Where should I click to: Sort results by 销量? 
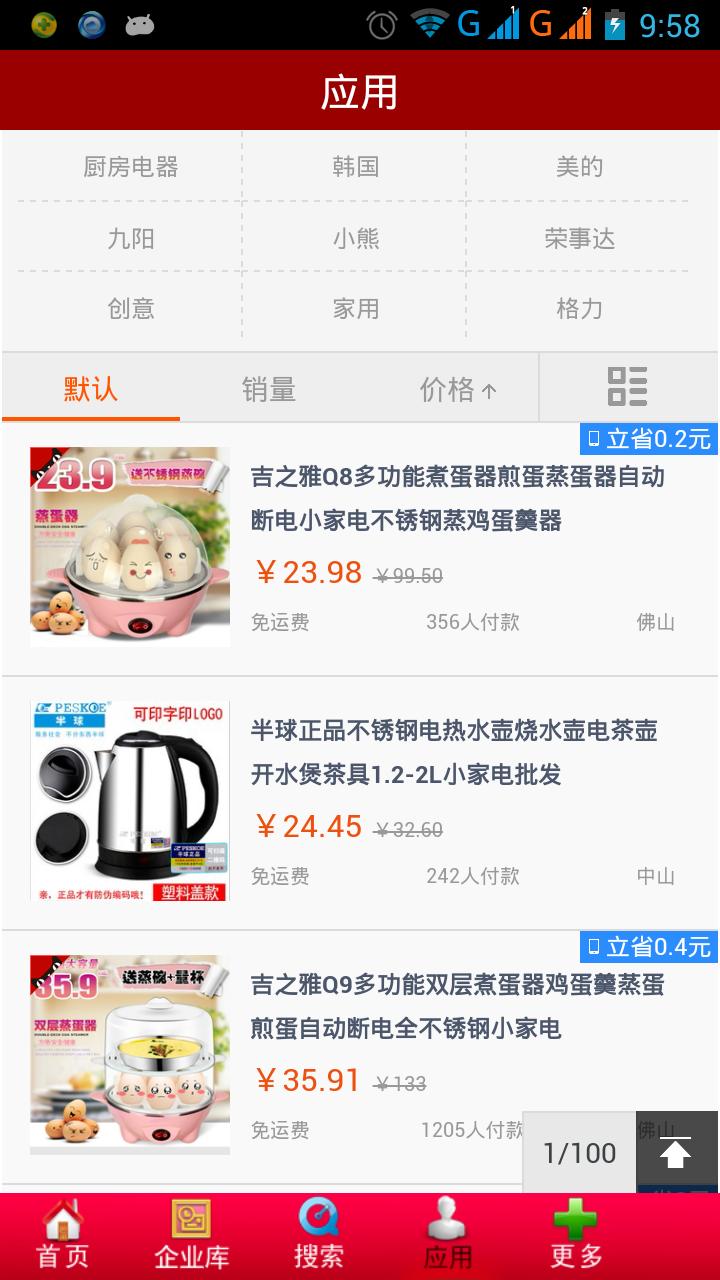point(269,389)
